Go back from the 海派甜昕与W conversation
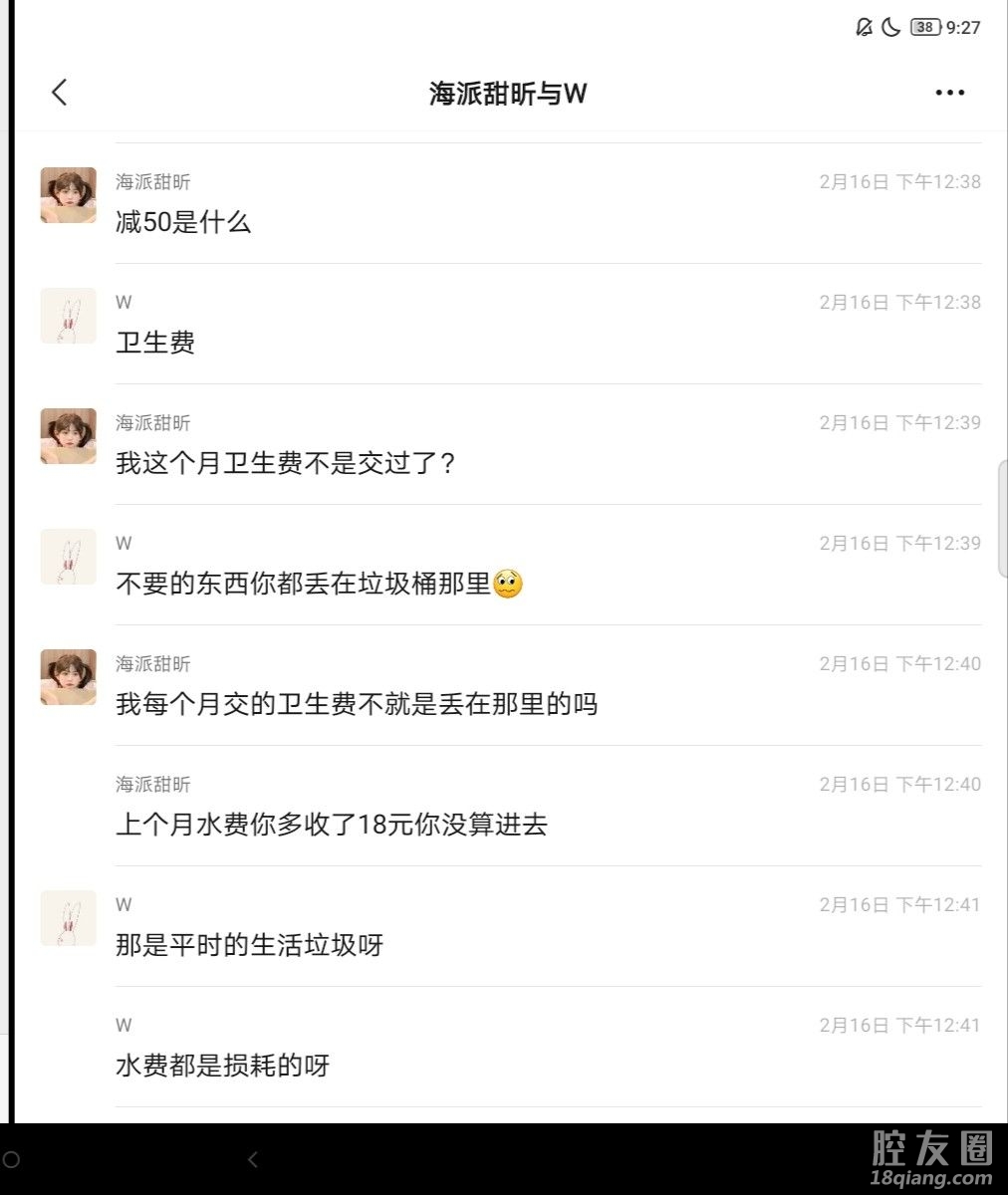 pyautogui.click(x=60, y=93)
